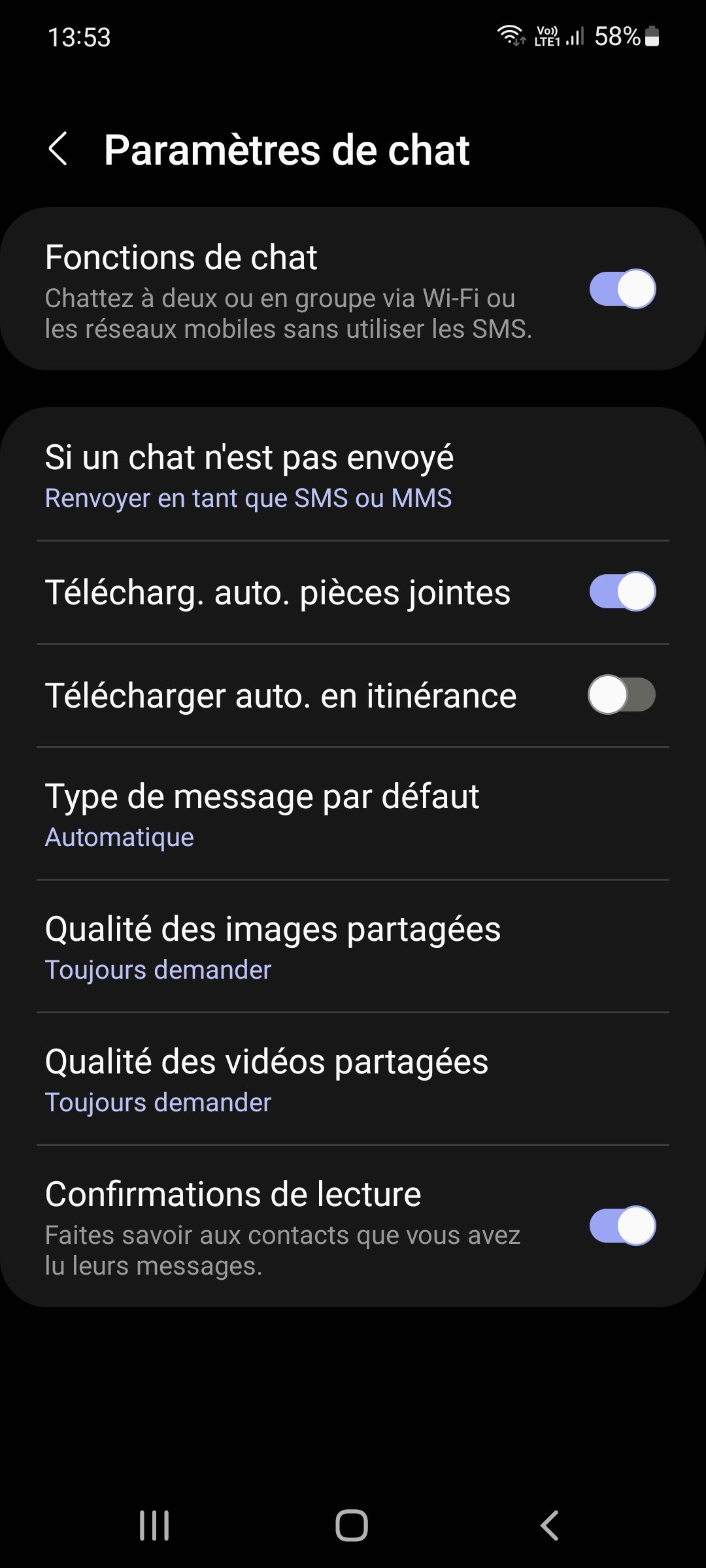Turn off Télécharg. auto. pièces jointes
The height and width of the screenshot is (1568, 706).
pyautogui.click(x=622, y=592)
